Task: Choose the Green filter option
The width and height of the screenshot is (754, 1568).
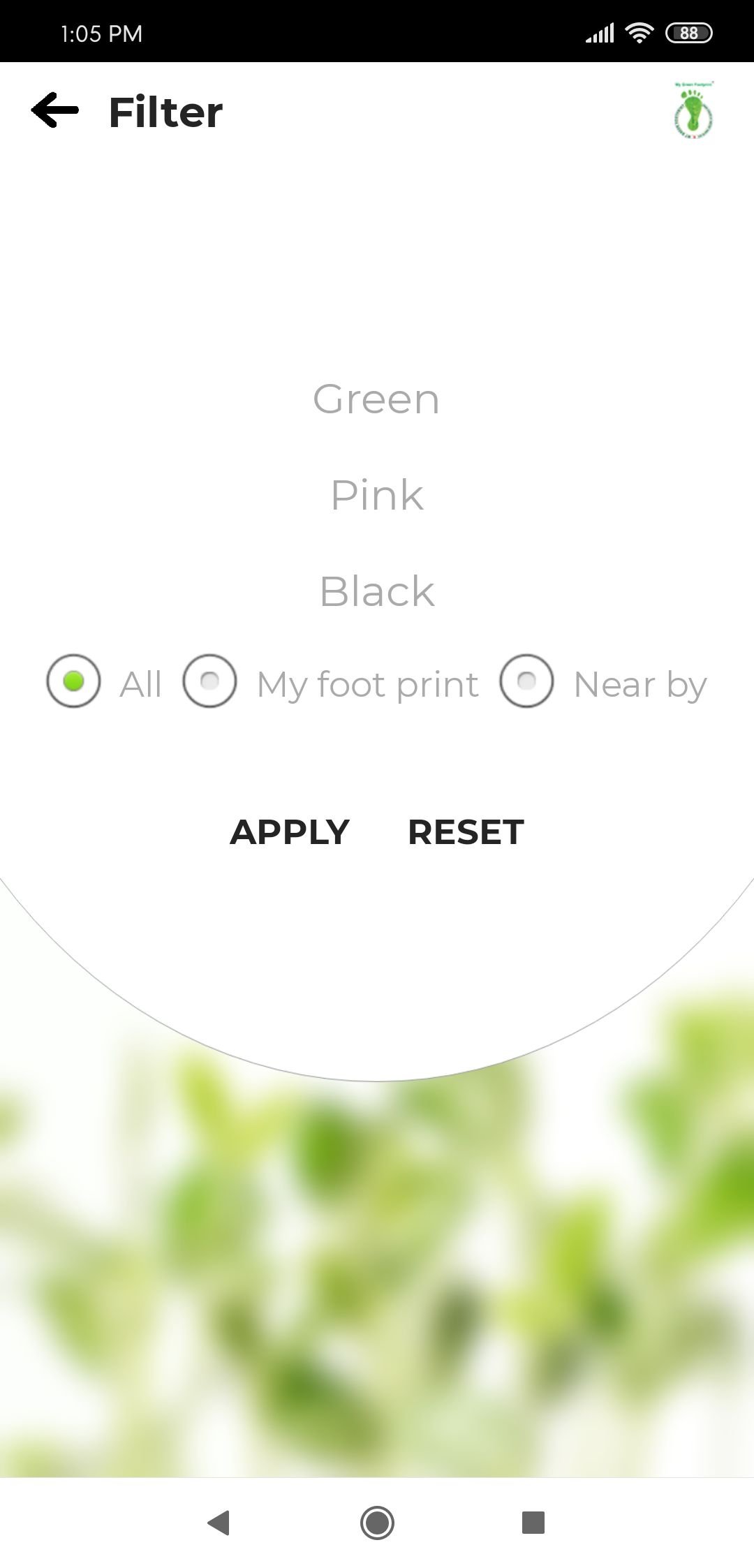Action: pyautogui.click(x=376, y=399)
